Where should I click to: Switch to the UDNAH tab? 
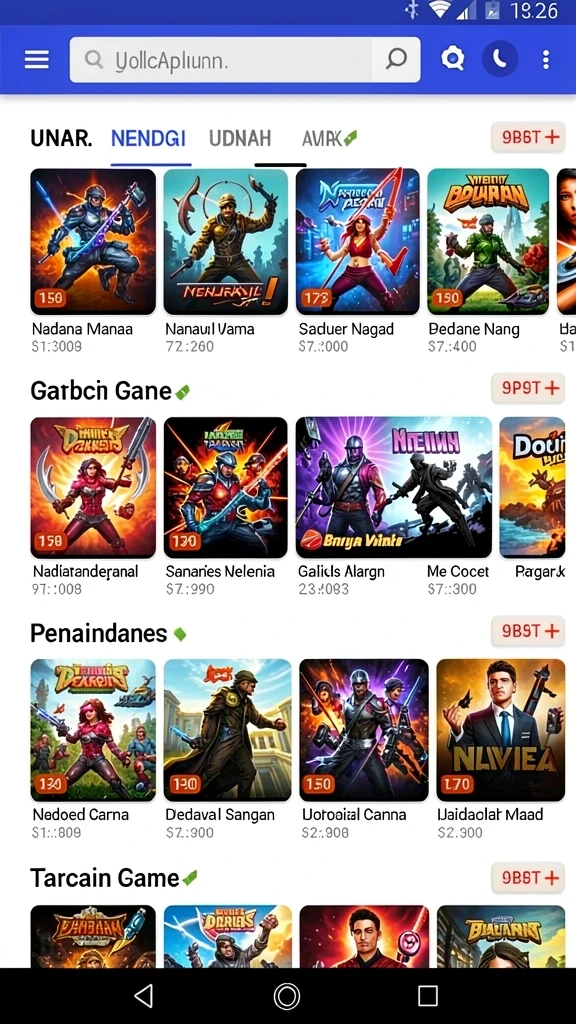(240, 138)
